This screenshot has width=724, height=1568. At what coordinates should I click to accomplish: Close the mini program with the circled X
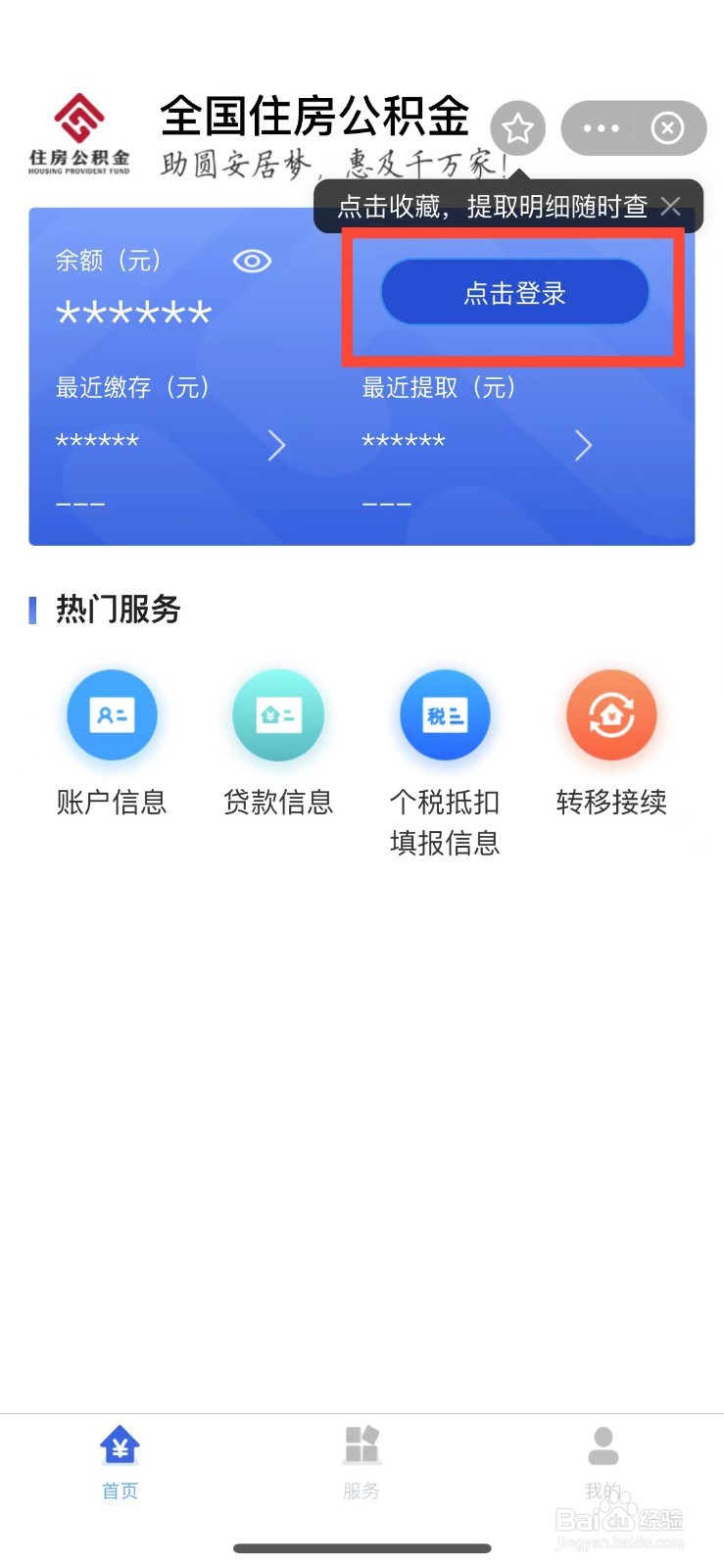coord(667,128)
